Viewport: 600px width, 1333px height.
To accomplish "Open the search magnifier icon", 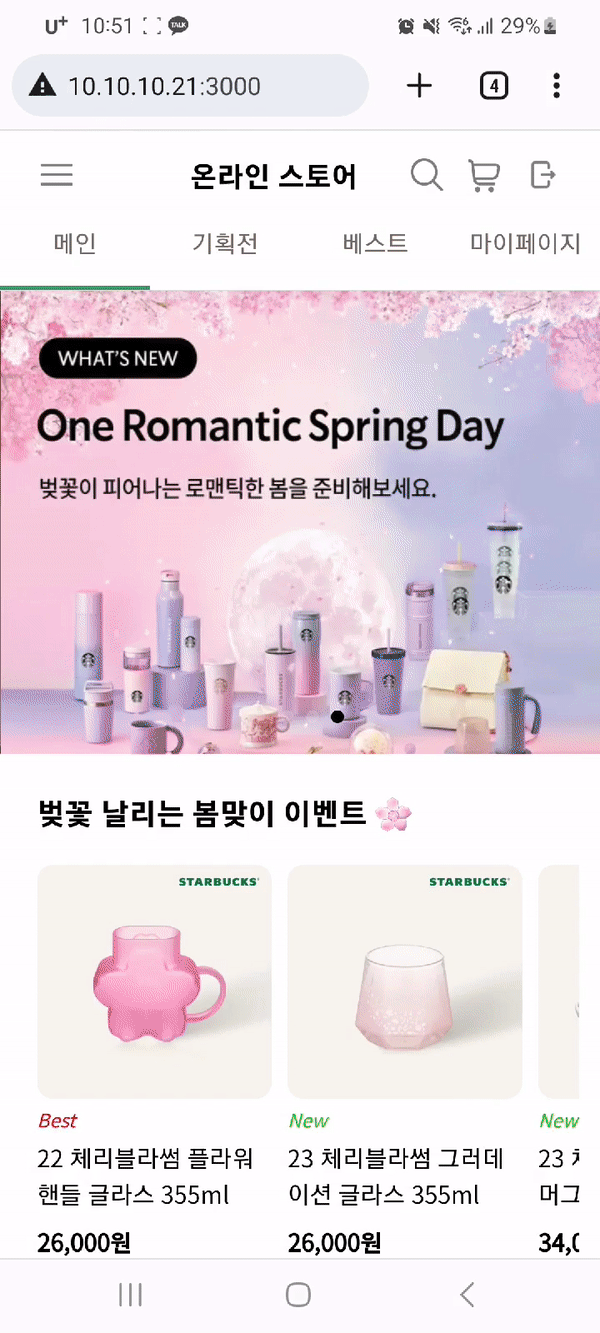I will [x=427, y=175].
